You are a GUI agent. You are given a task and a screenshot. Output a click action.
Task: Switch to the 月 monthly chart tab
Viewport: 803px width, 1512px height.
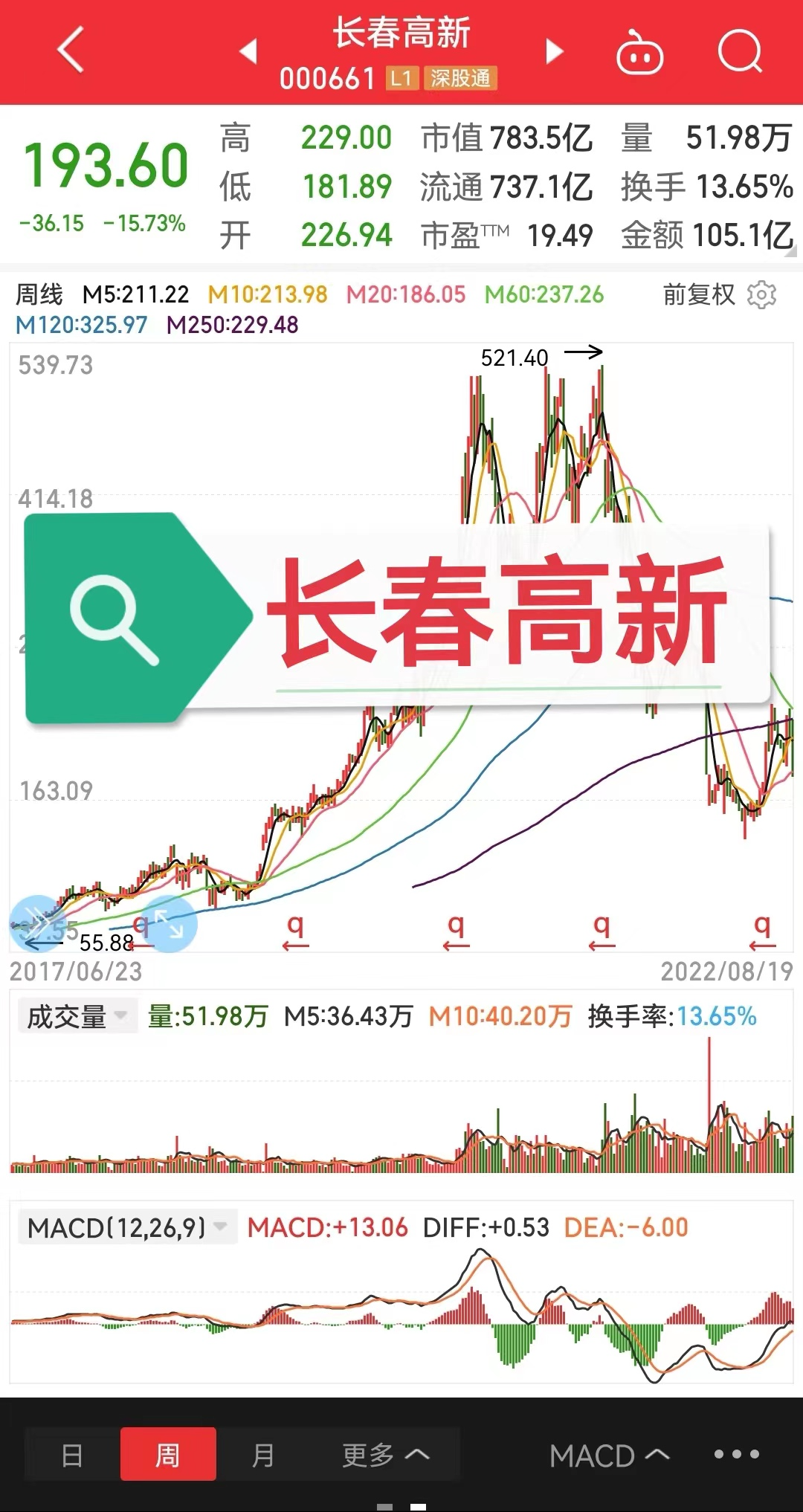coord(263,1454)
